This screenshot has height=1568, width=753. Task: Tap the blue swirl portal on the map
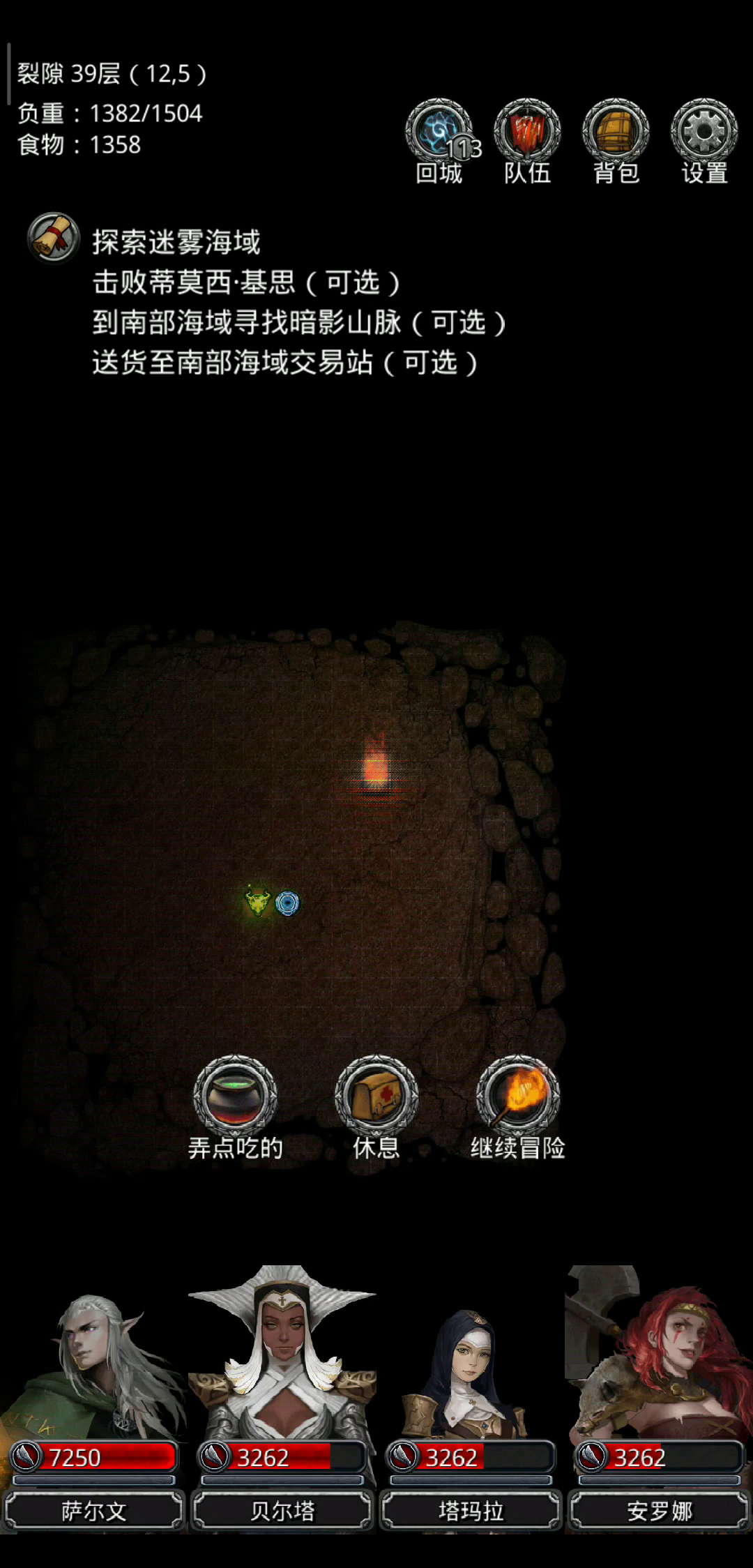pos(287,903)
